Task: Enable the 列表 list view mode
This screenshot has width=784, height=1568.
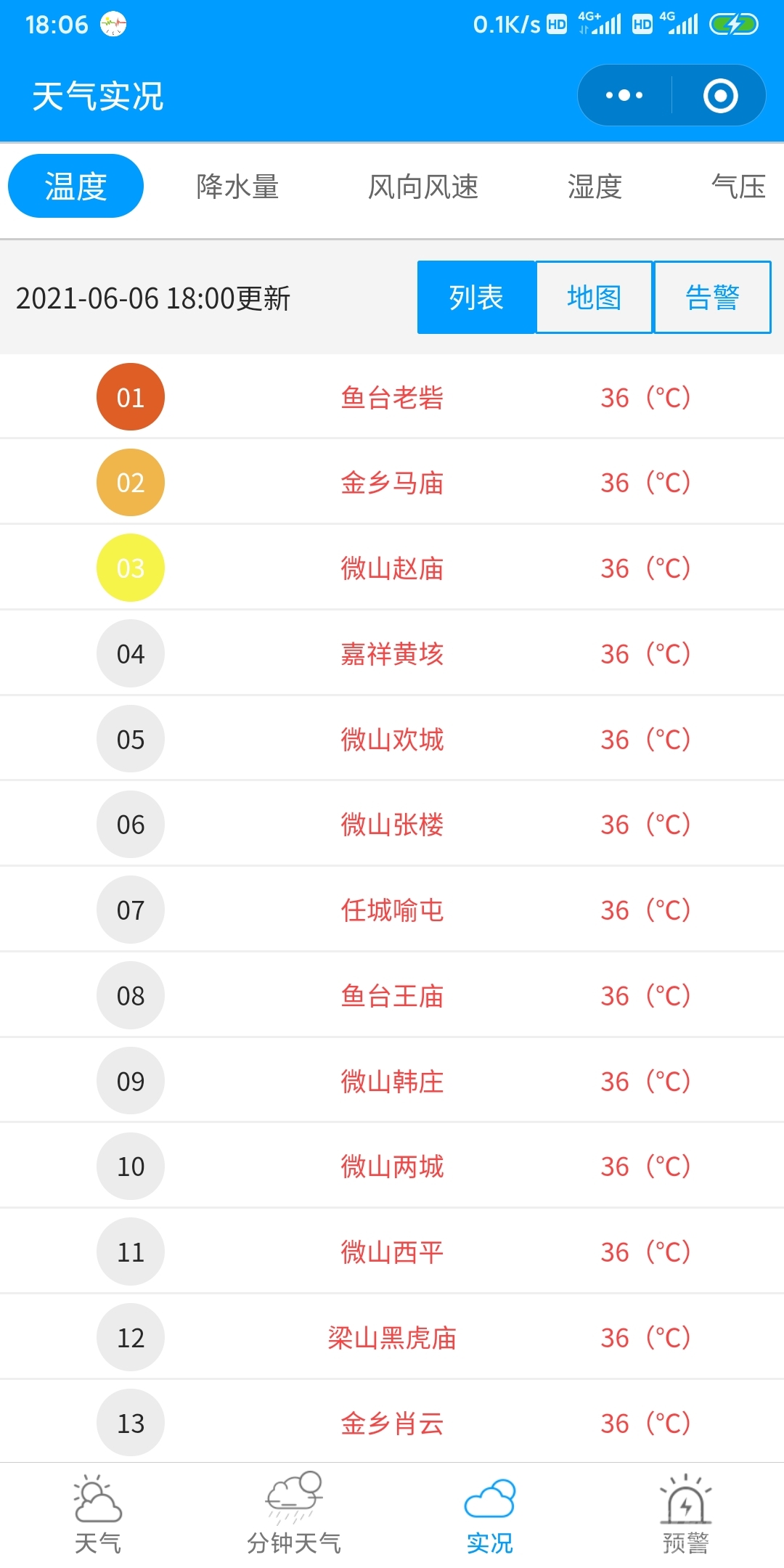Action: point(477,296)
